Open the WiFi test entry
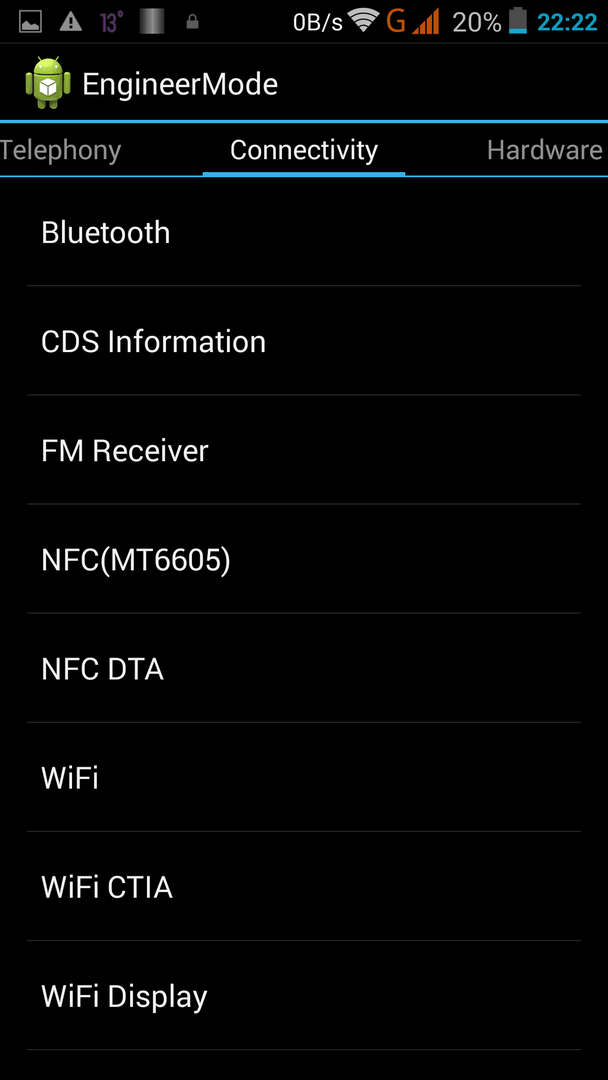Screen dimensions: 608x1080 tap(304, 778)
